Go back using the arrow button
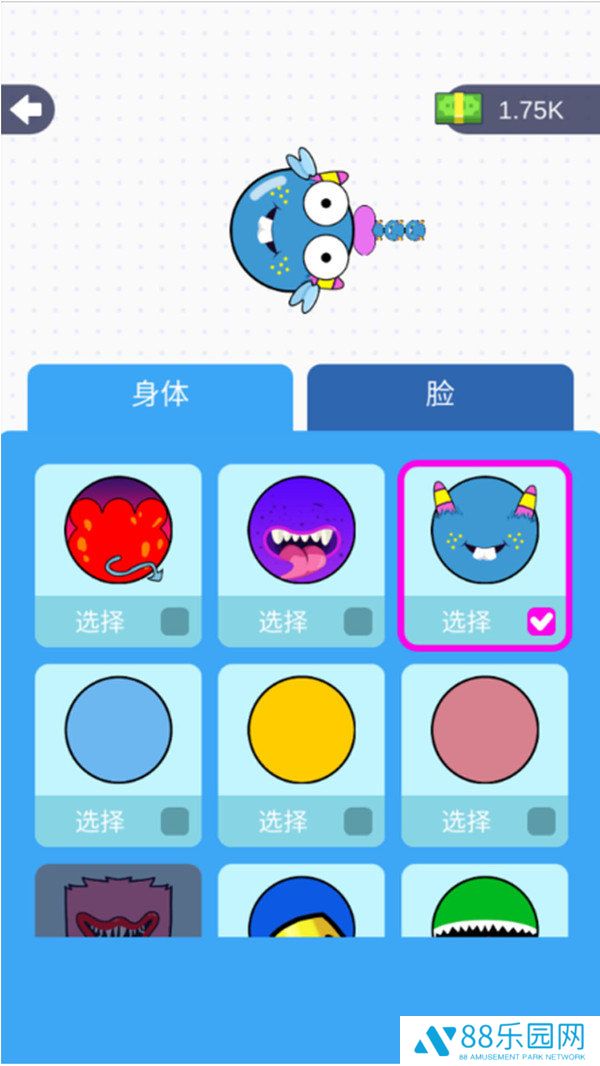 (x=27, y=109)
